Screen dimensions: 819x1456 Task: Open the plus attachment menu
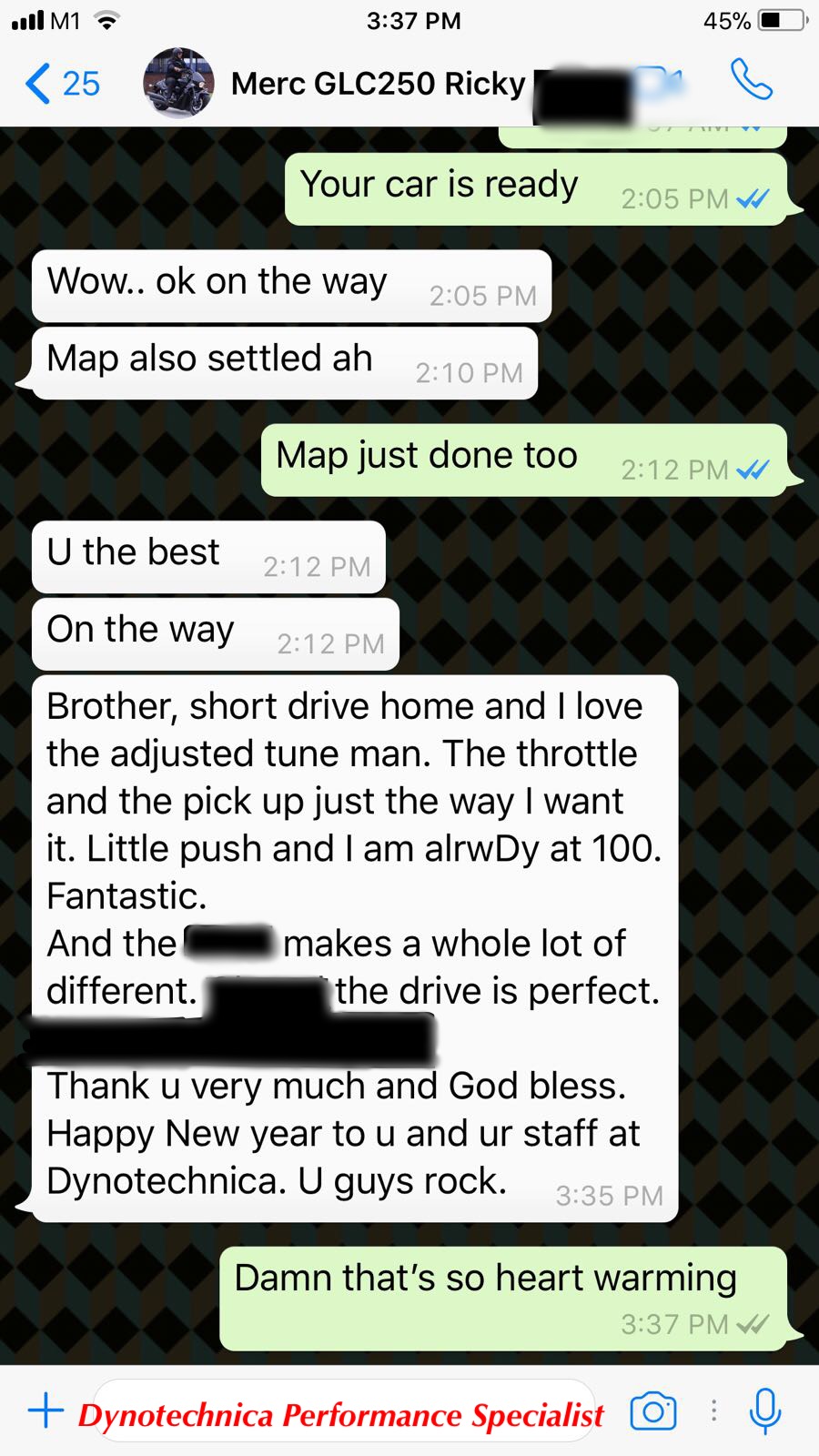[x=45, y=1411]
